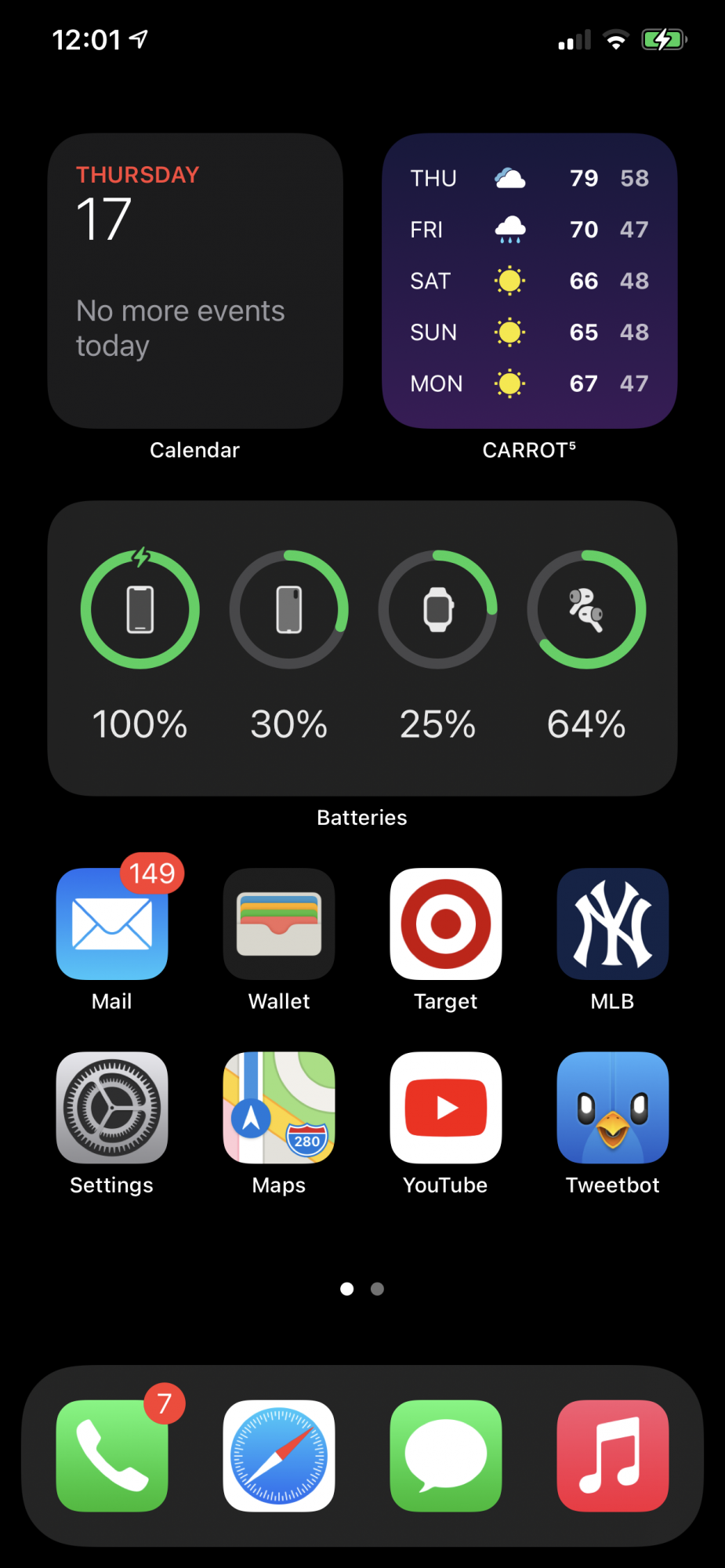725x1568 pixels.
Task: Open the CARROT weather forecast widget
Action: pos(529,281)
